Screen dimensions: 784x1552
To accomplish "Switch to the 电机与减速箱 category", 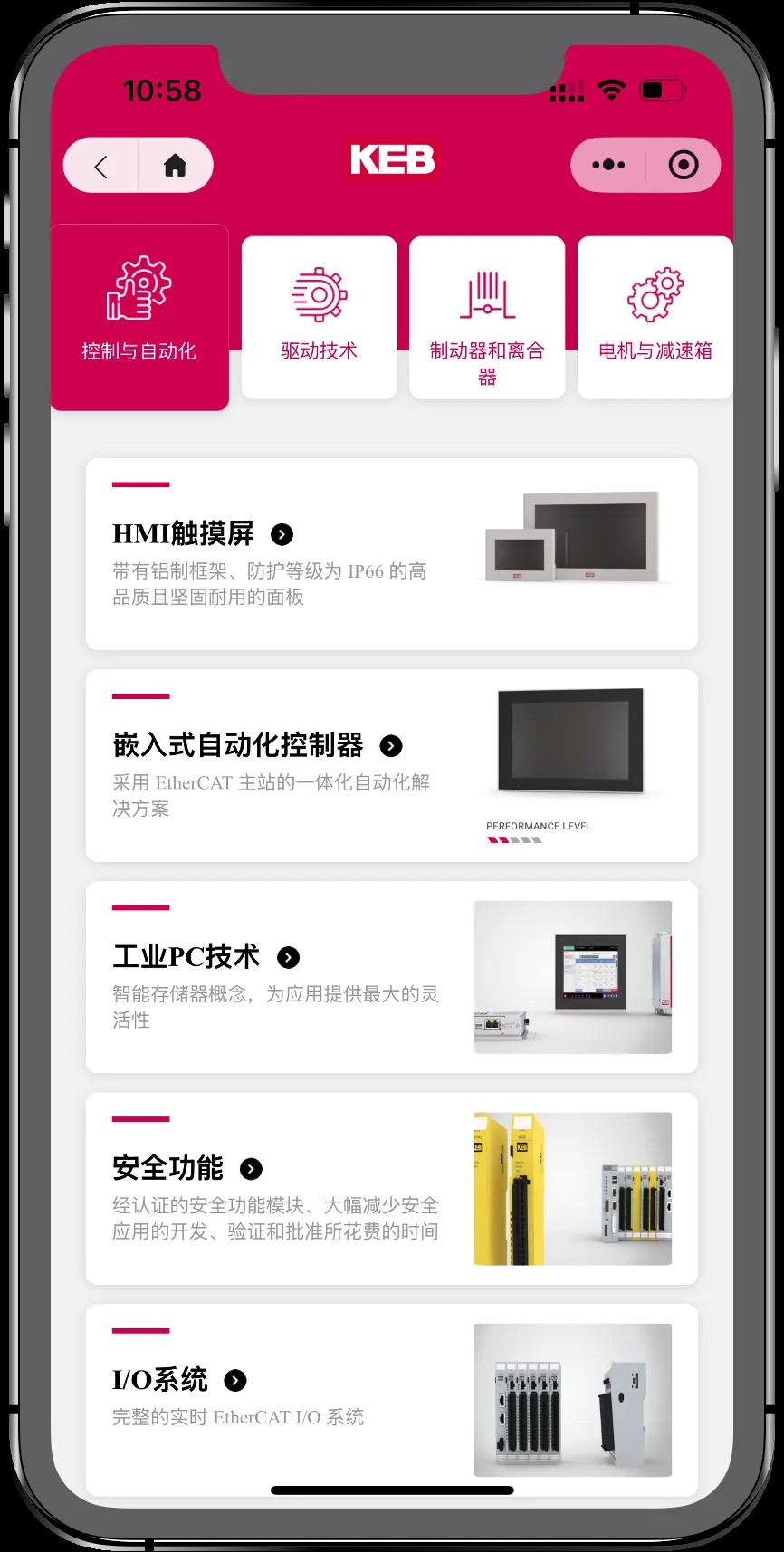I will tap(655, 317).
